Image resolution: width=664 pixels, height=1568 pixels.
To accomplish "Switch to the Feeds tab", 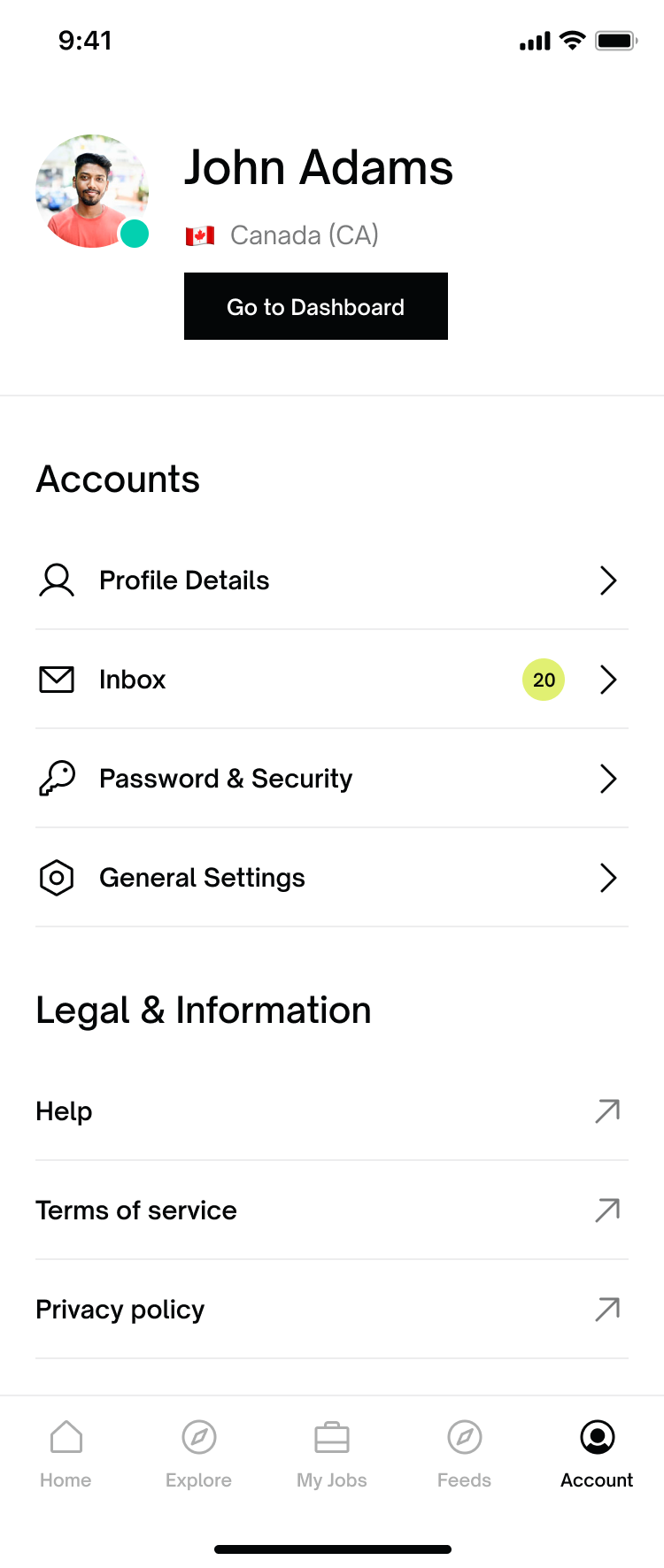I will pyautogui.click(x=464, y=1453).
